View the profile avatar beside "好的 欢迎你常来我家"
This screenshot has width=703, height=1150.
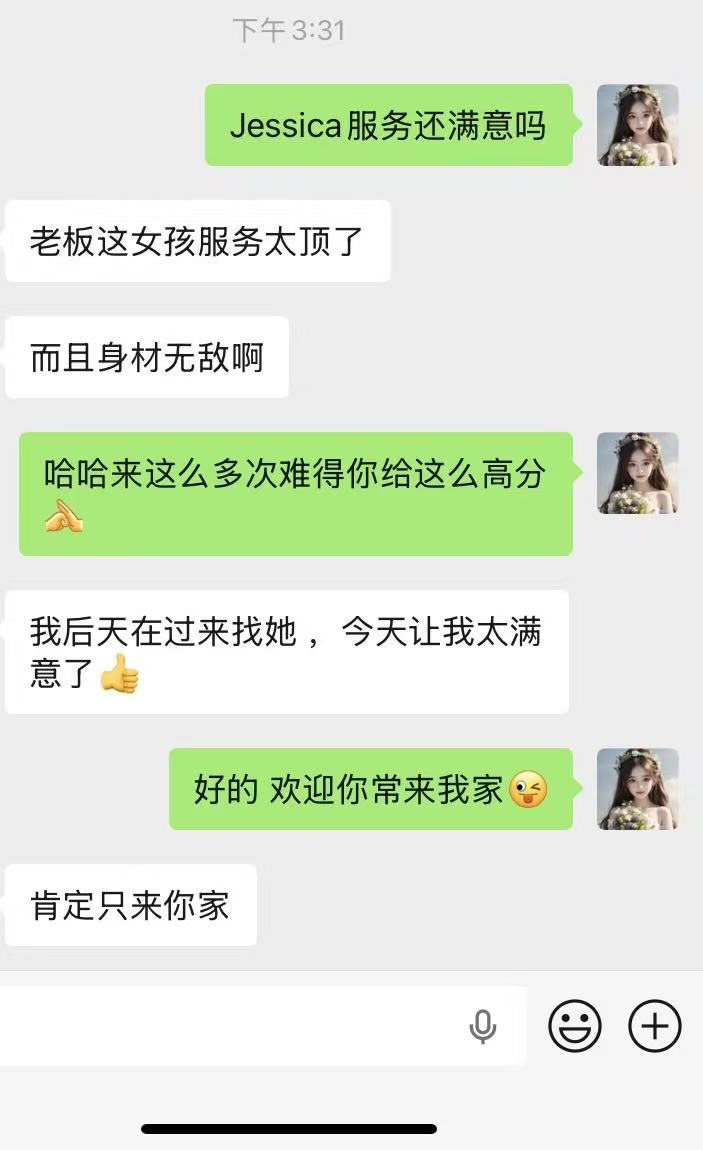pos(638,789)
